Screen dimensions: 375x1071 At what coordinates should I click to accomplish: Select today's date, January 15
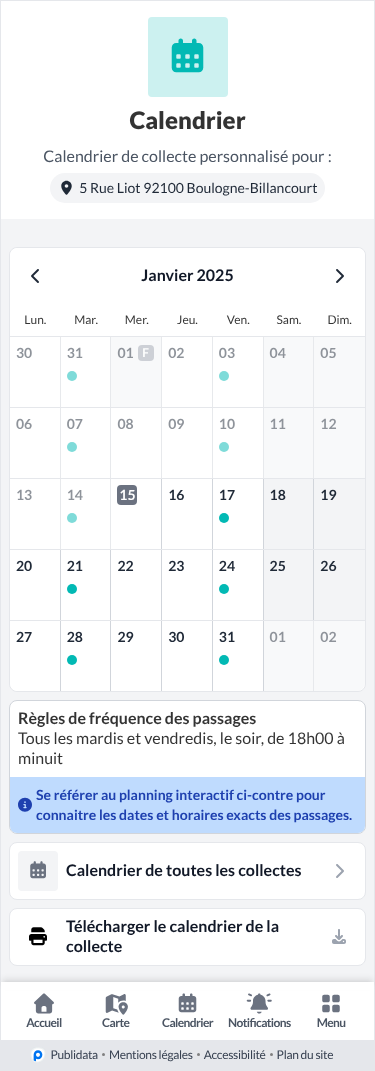coord(137,514)
